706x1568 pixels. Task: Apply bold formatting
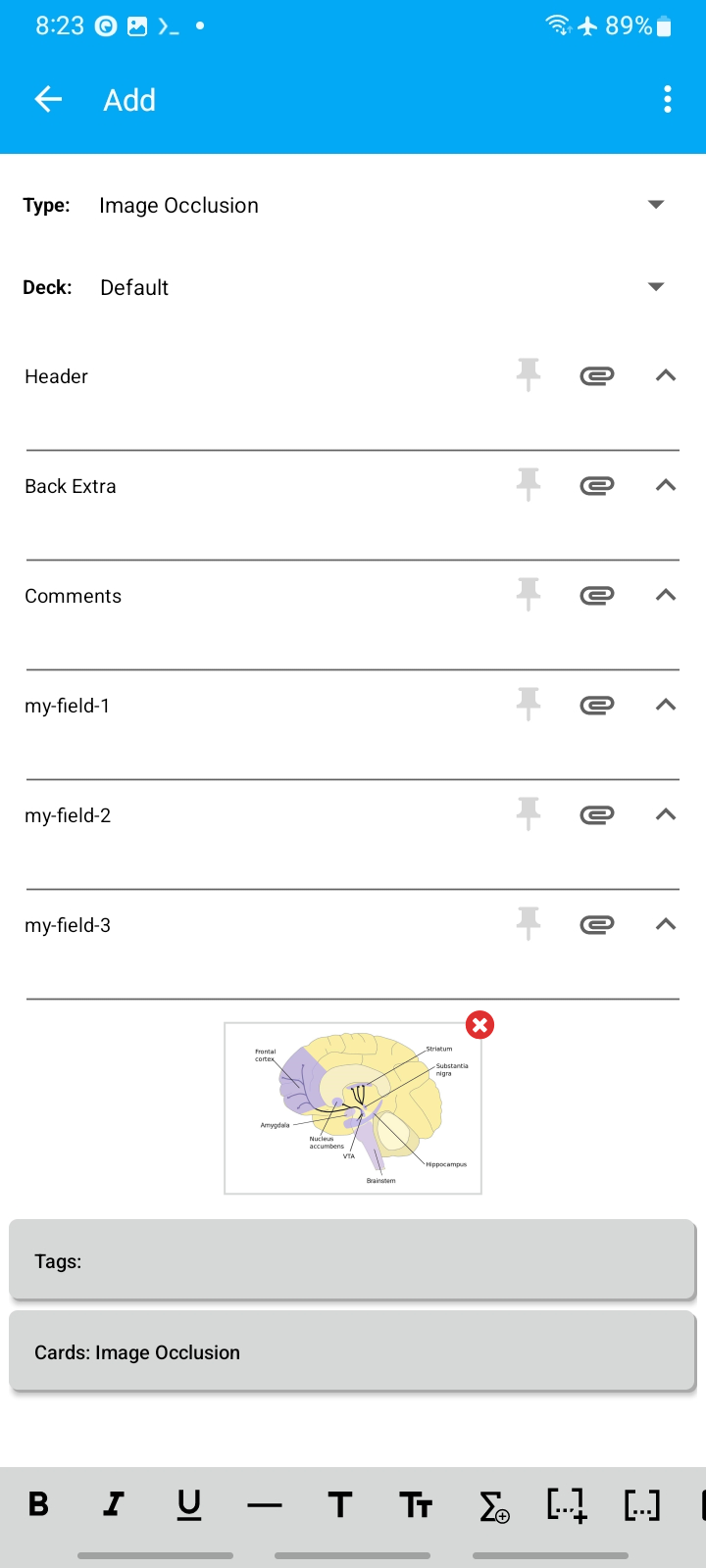point(38,1504)
